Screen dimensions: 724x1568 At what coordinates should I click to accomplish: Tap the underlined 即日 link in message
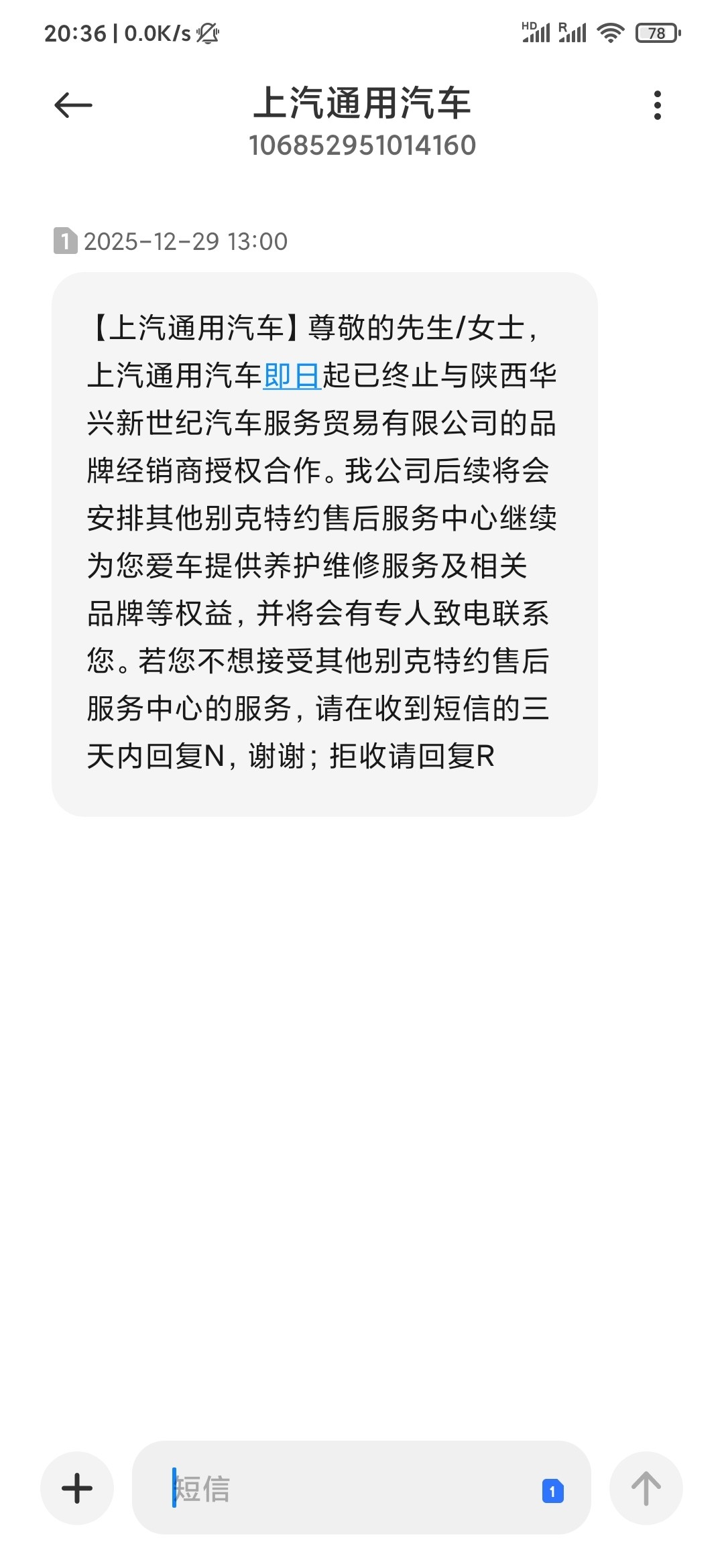(292, 376)
